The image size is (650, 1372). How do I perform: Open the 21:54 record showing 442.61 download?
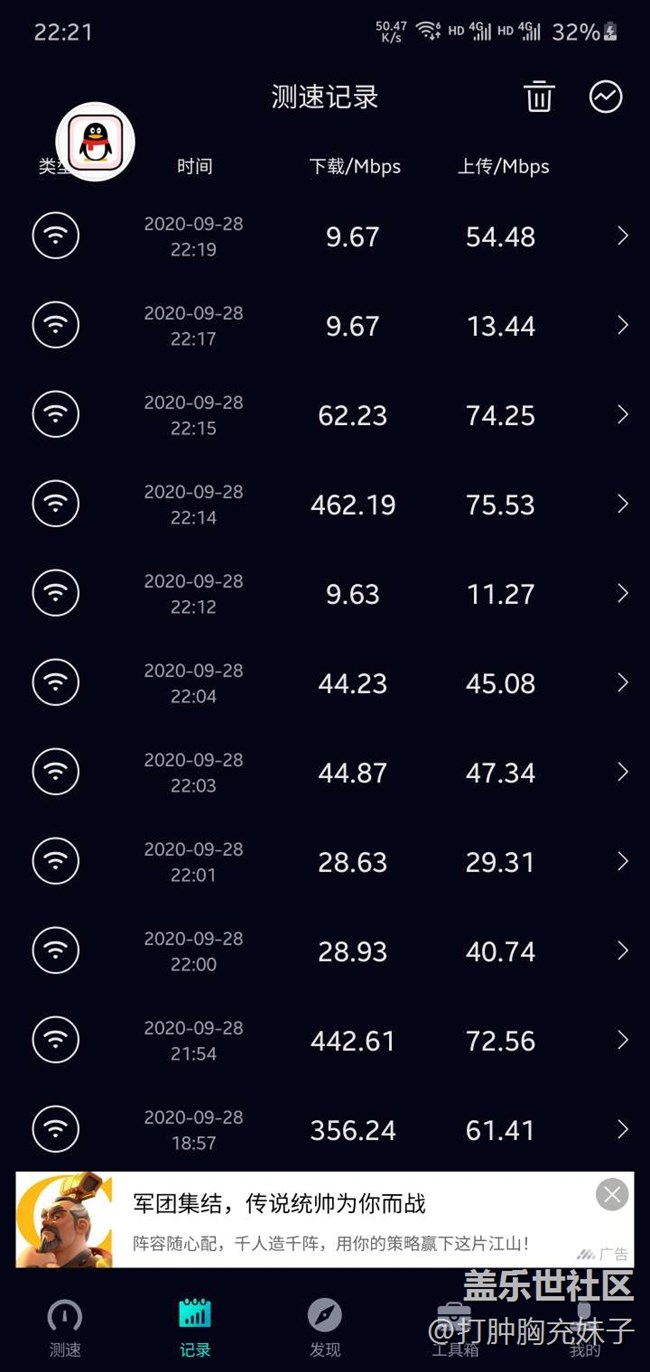click(325, 1040)
